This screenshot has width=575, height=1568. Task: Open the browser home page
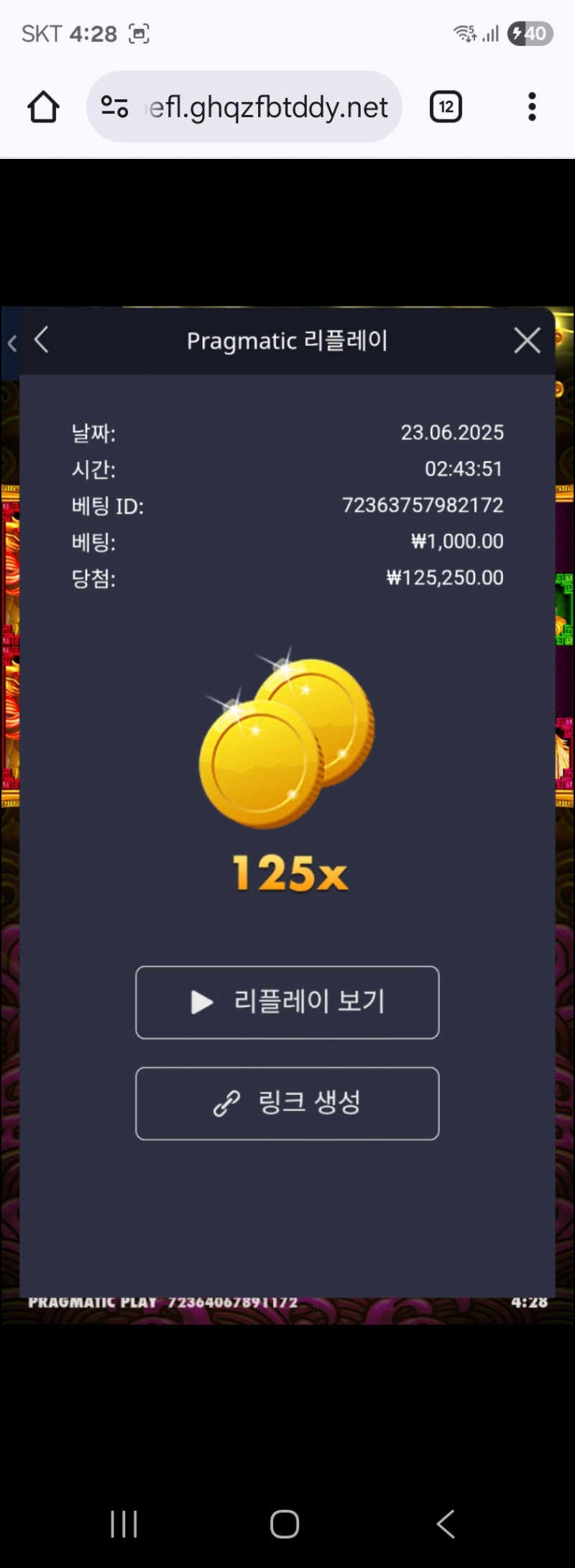pyautogui.click(x=43, y=107)
